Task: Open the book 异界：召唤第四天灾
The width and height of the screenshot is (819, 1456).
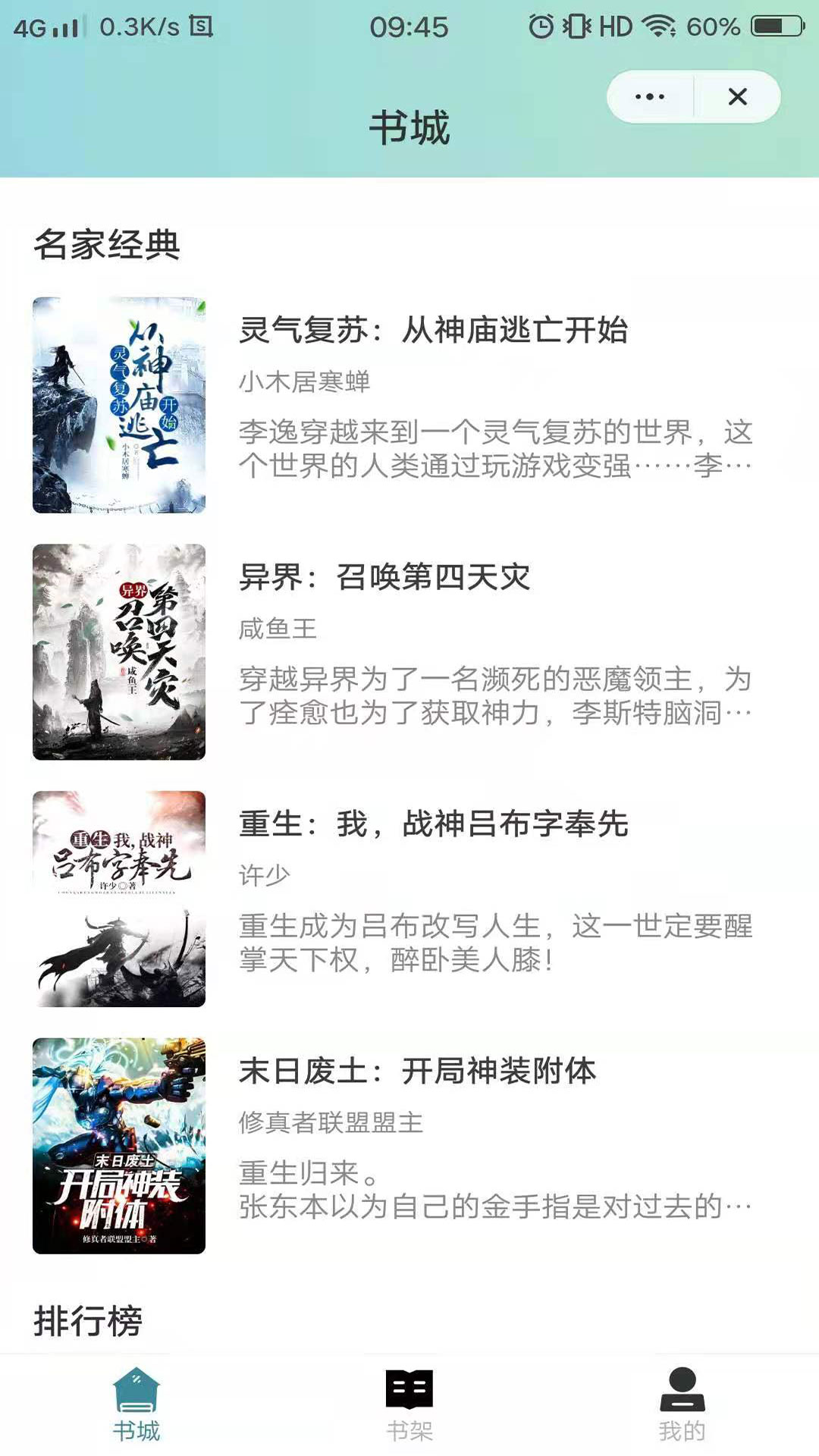Action: pos(387,576)
